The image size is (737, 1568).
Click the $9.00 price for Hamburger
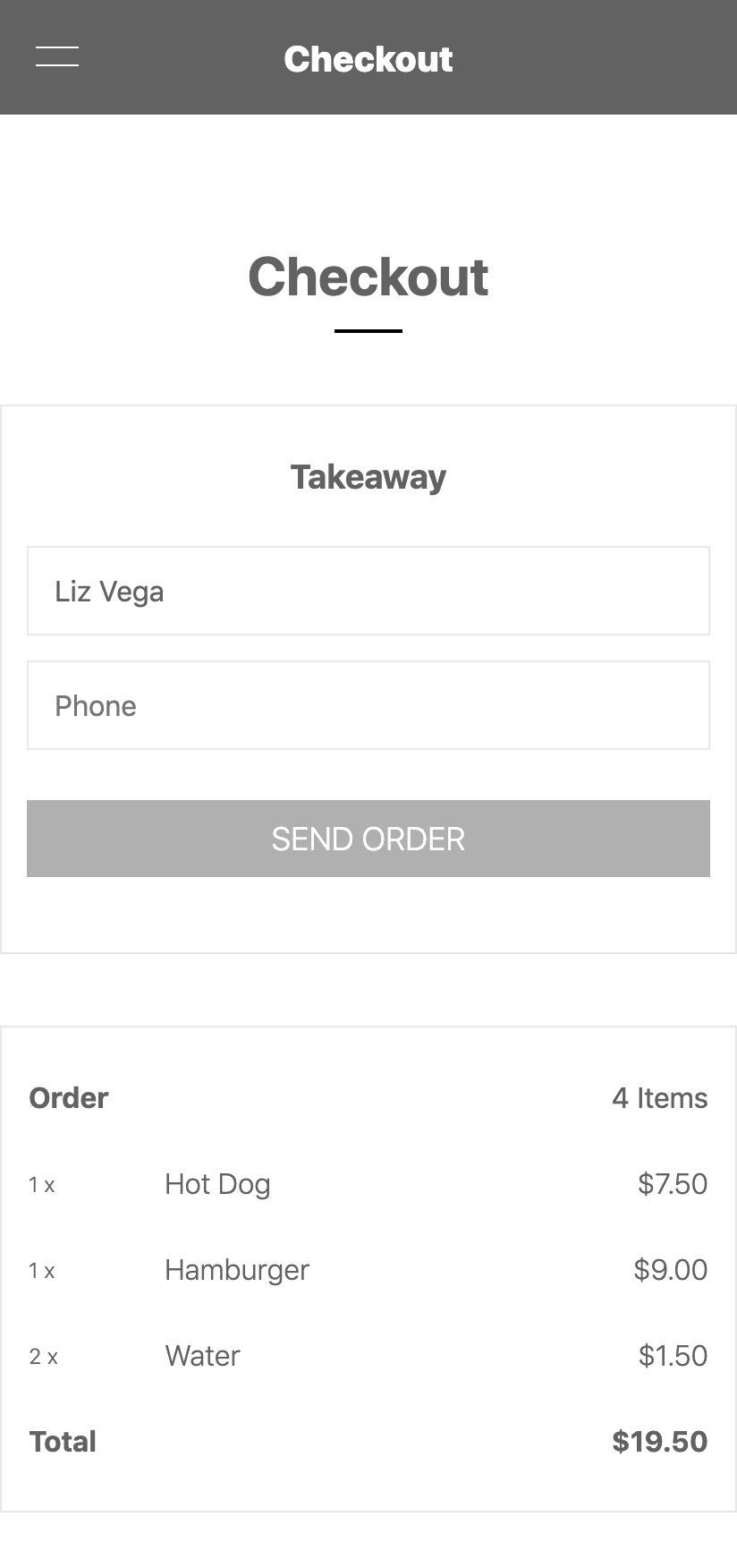[670, 1269]
